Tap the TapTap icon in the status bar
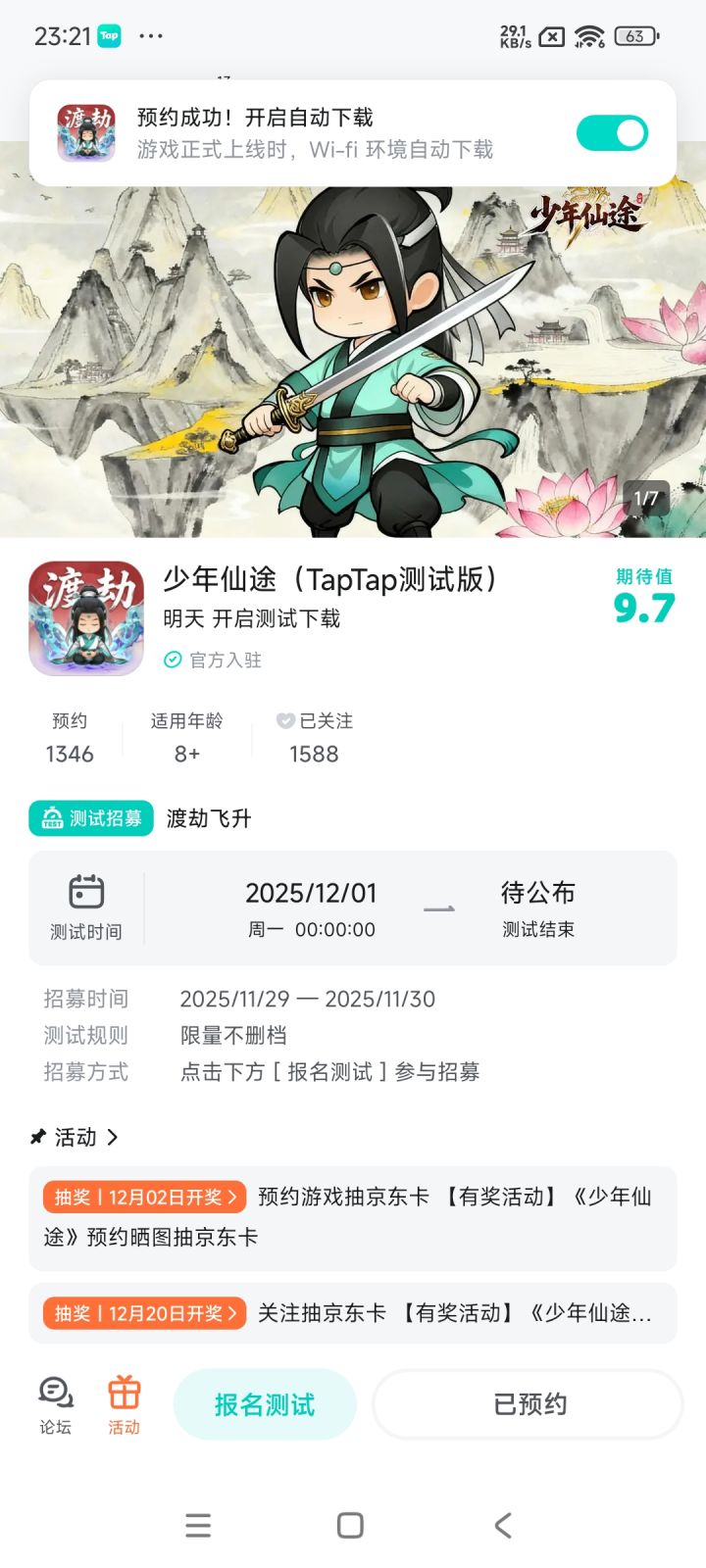 (108, 35)
